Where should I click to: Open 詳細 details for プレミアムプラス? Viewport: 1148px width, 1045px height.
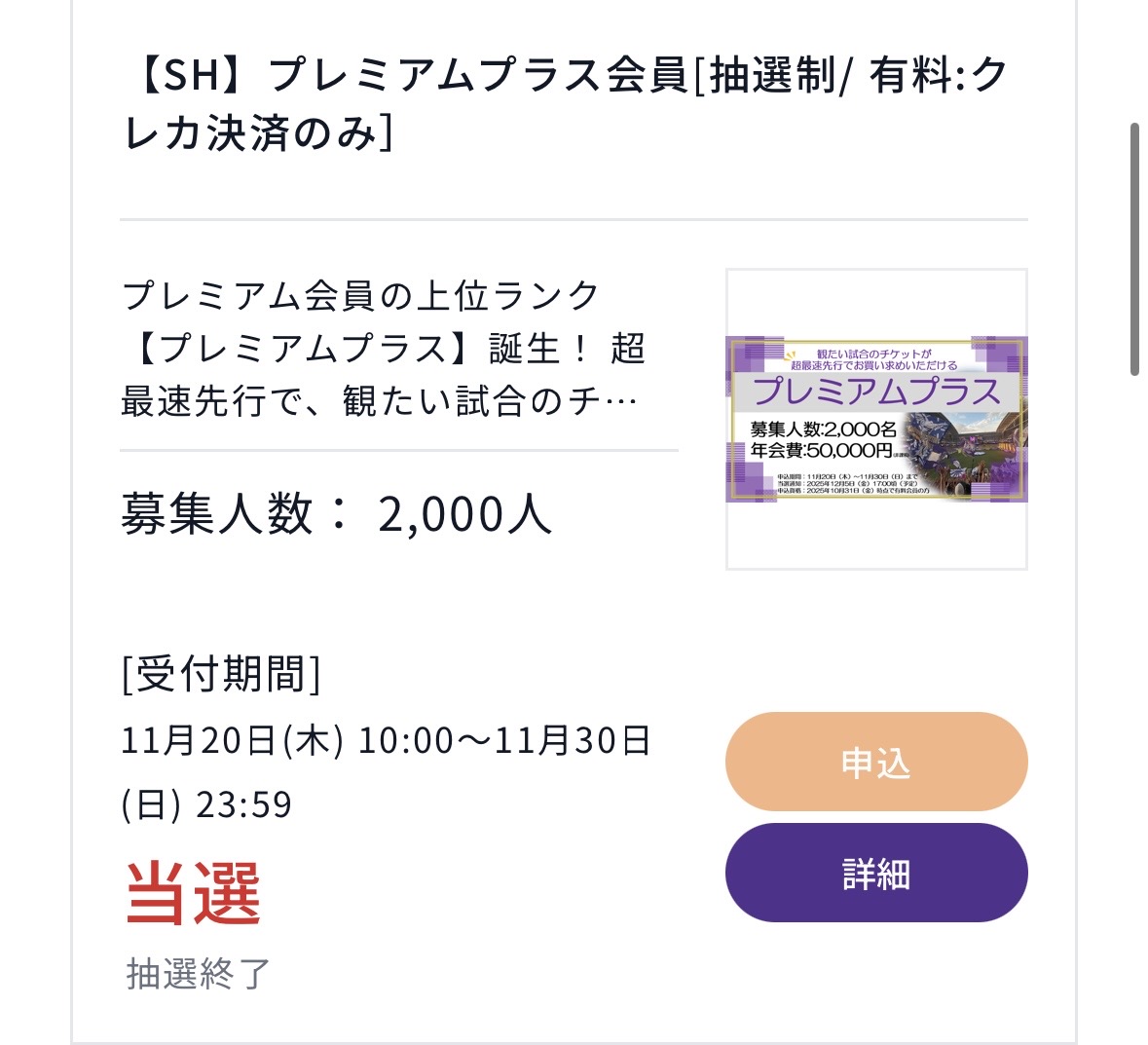tap(875, 873)
